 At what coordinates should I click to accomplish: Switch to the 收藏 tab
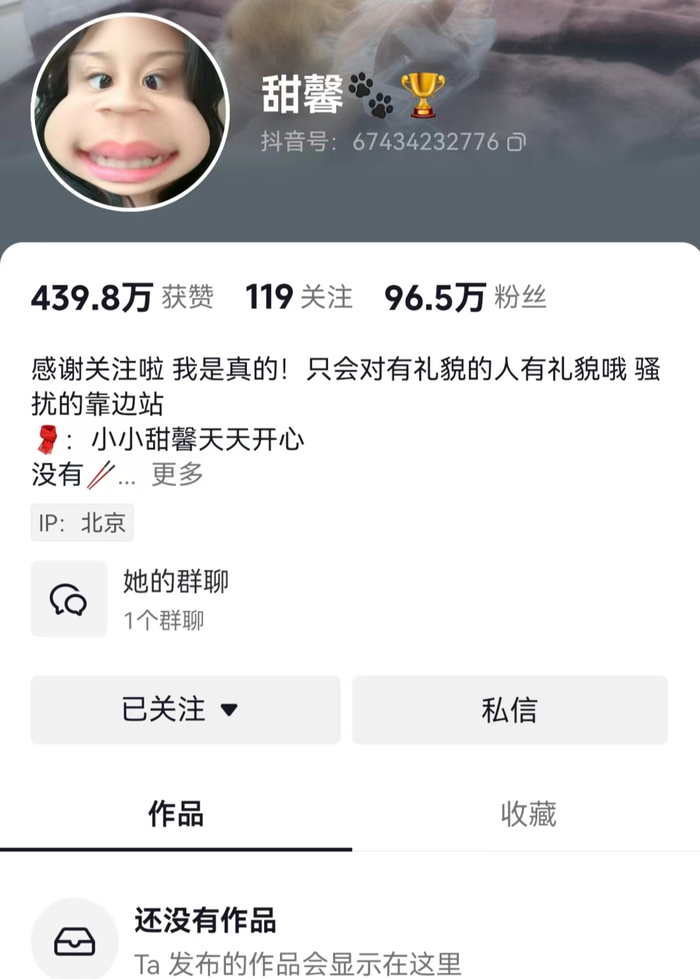tap(527, 813)
